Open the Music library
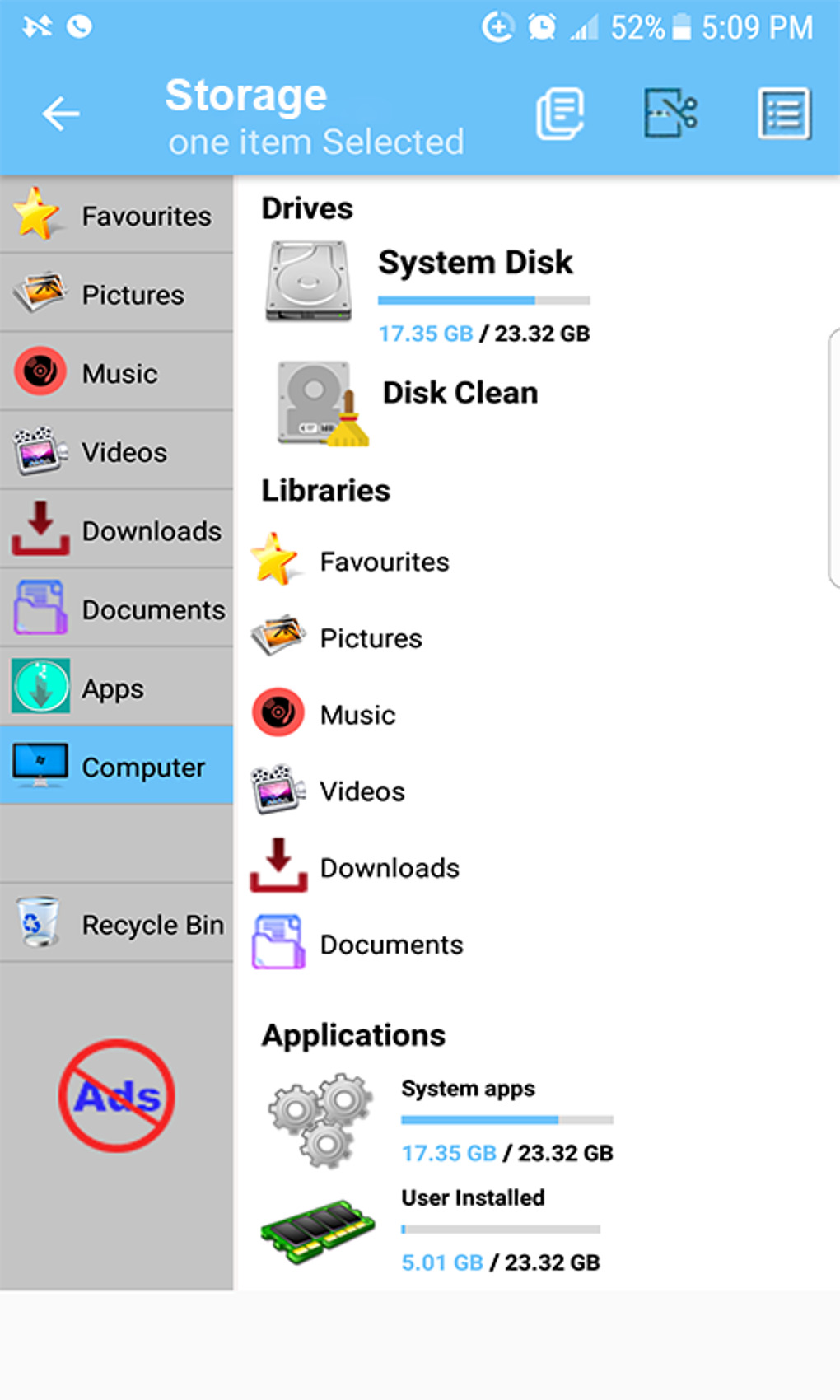 coord(357,714)
